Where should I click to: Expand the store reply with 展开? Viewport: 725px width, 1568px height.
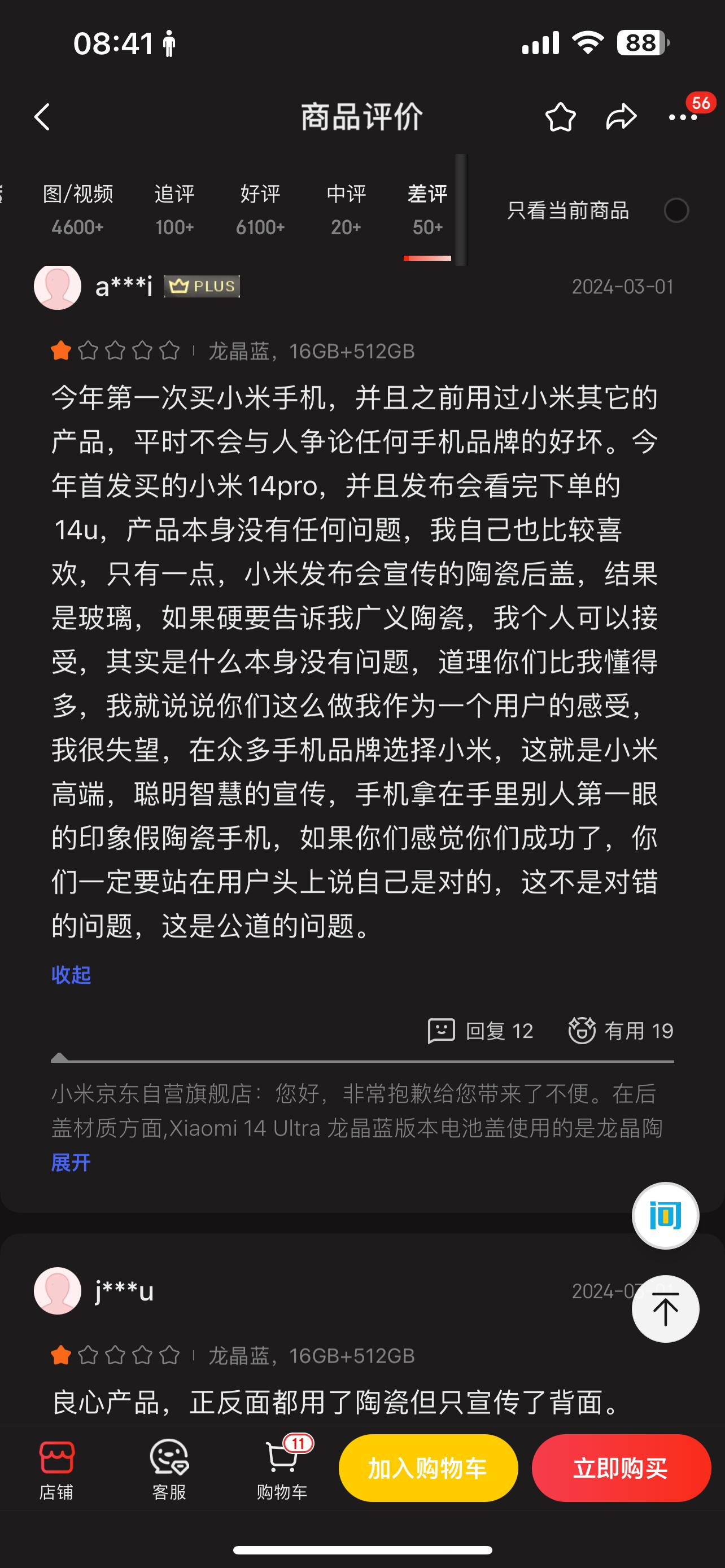[x=71, y=1163]
